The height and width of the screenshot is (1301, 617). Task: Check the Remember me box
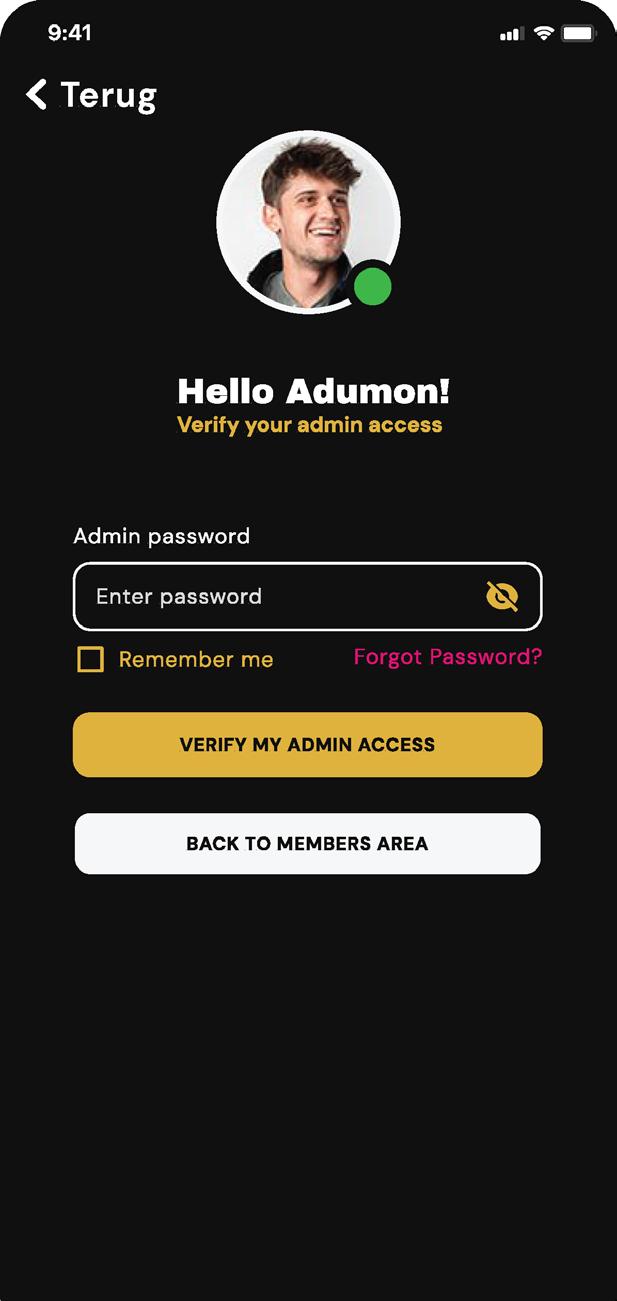tap(91, 660)
